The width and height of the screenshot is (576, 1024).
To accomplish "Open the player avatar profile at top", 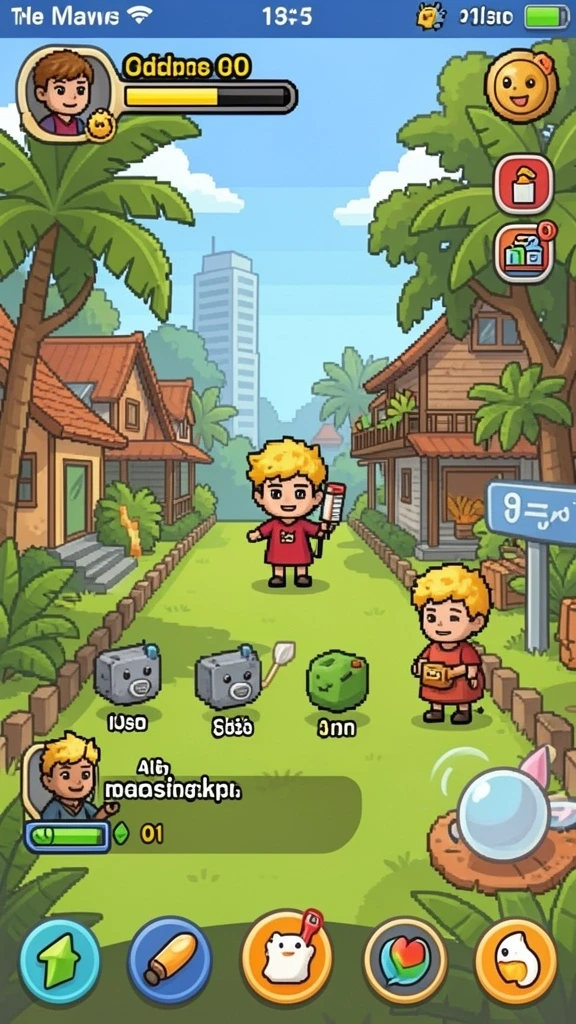I will tap(63, 93).
